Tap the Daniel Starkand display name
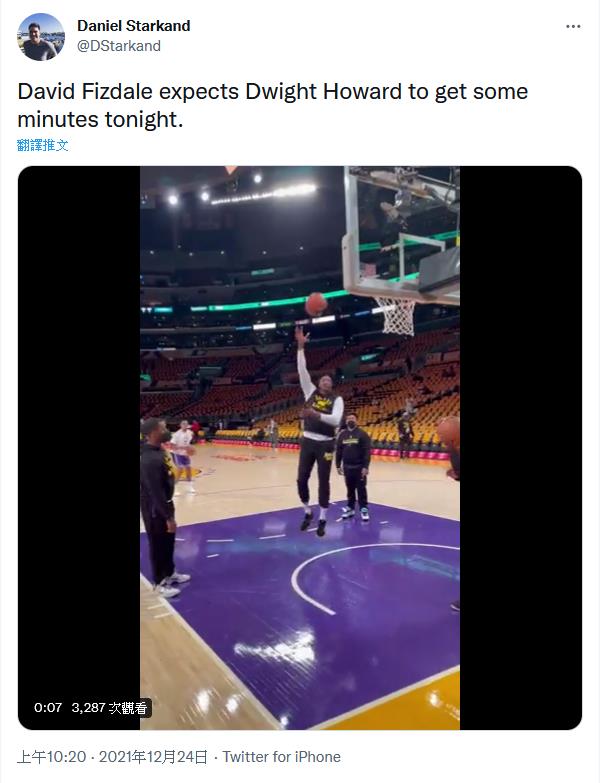 tap(133, 26)
